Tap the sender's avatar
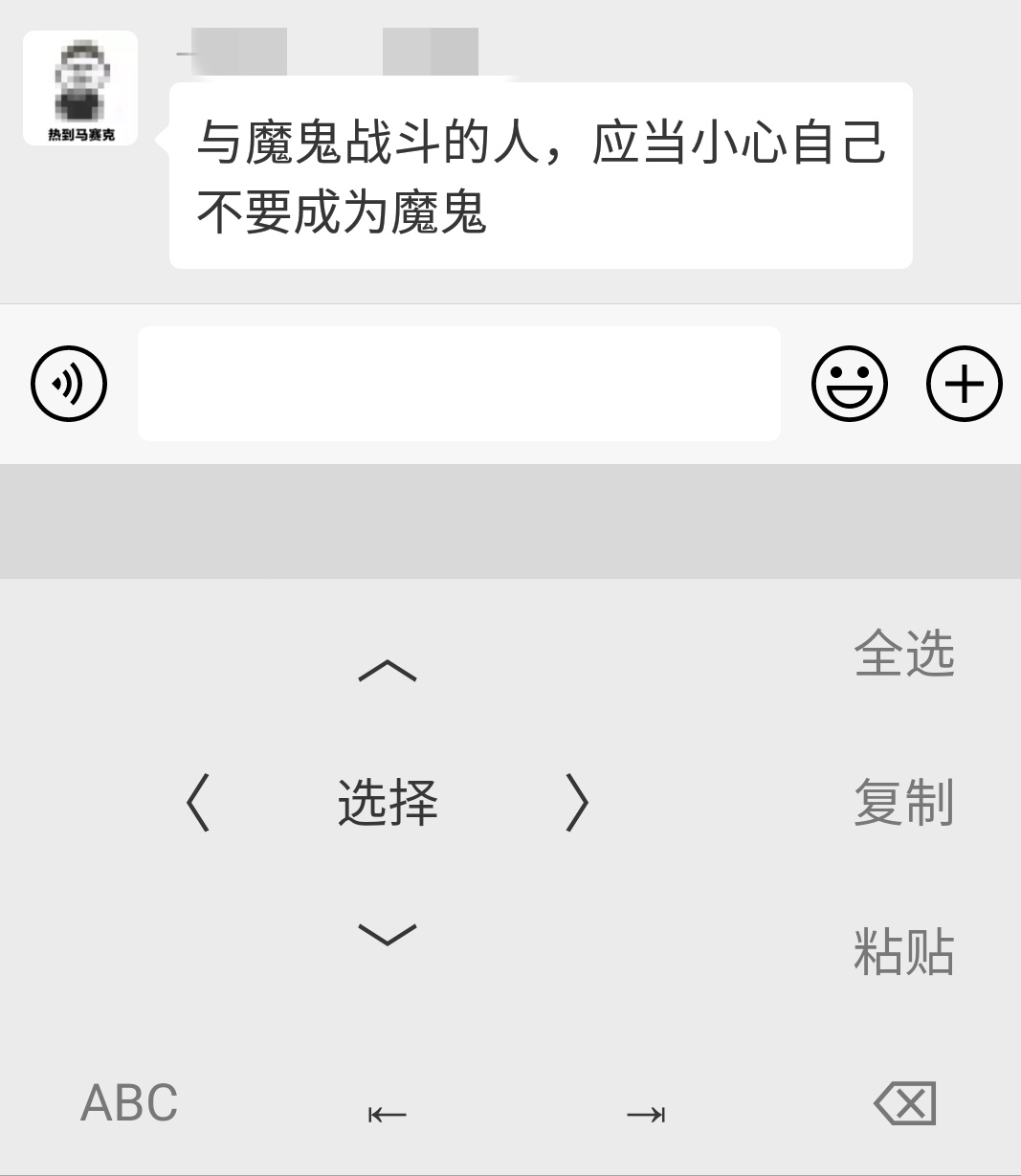Image resolution: width=1021 pixels, height=1176 pixels. [80, 88]
